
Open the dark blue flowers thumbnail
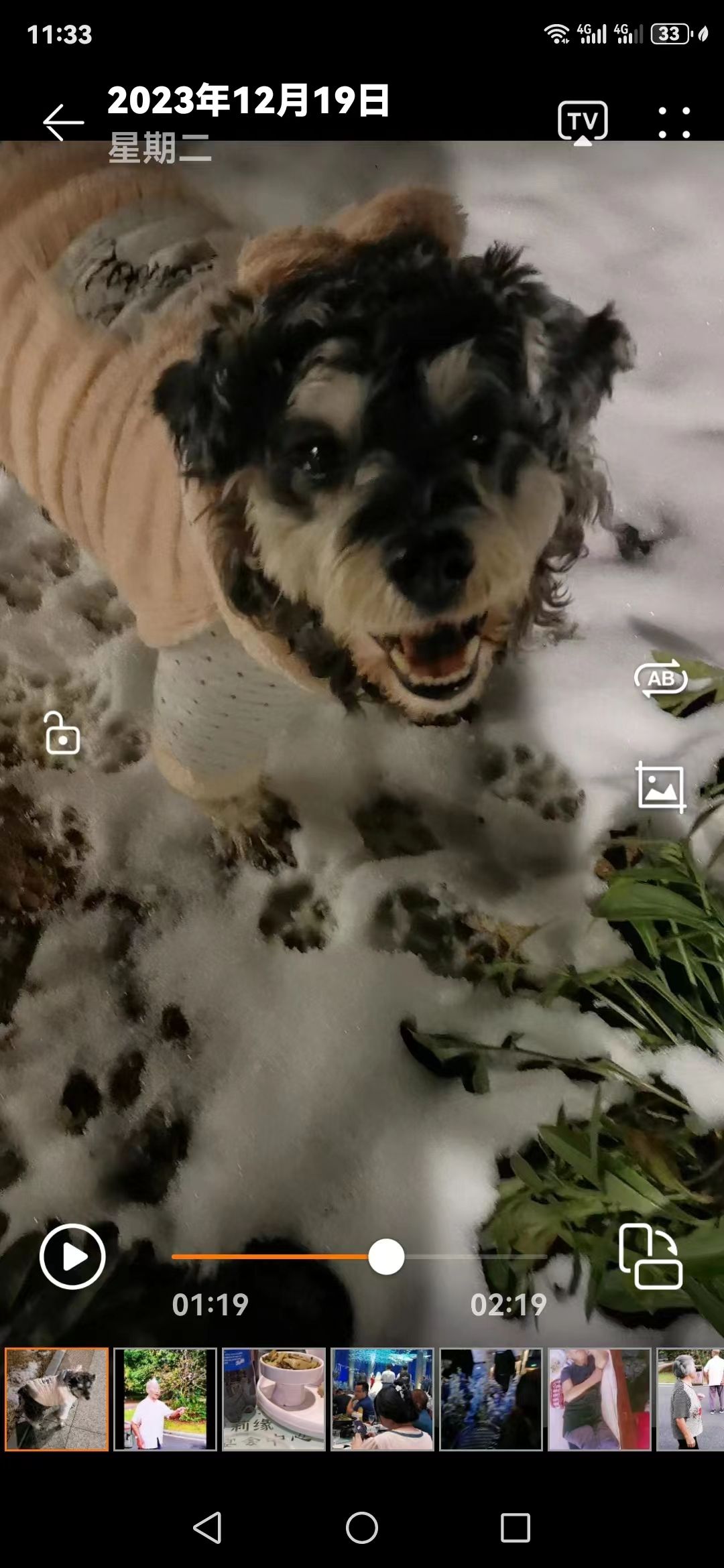click(x=491, y=1399)
